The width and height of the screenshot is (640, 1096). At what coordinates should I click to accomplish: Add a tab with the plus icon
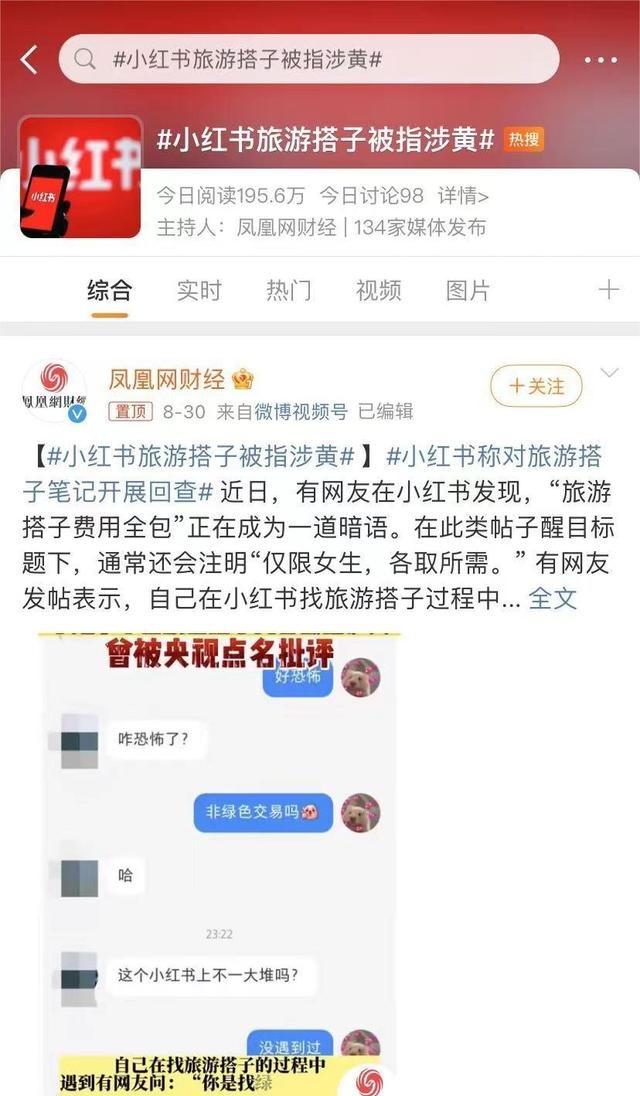(608, 290)
